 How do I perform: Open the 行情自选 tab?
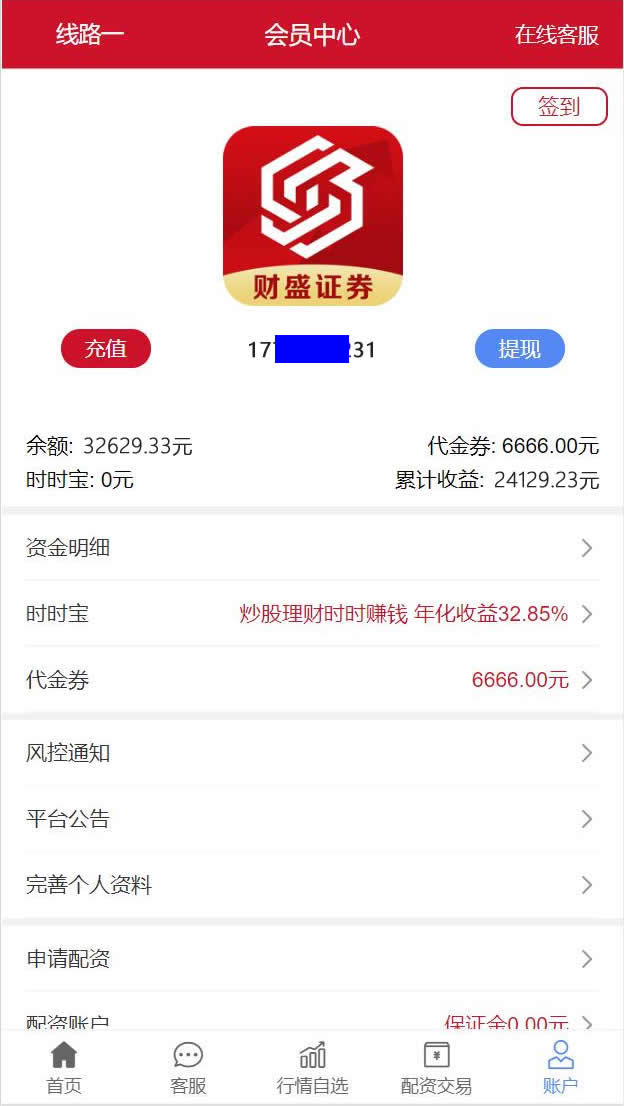312,1068
